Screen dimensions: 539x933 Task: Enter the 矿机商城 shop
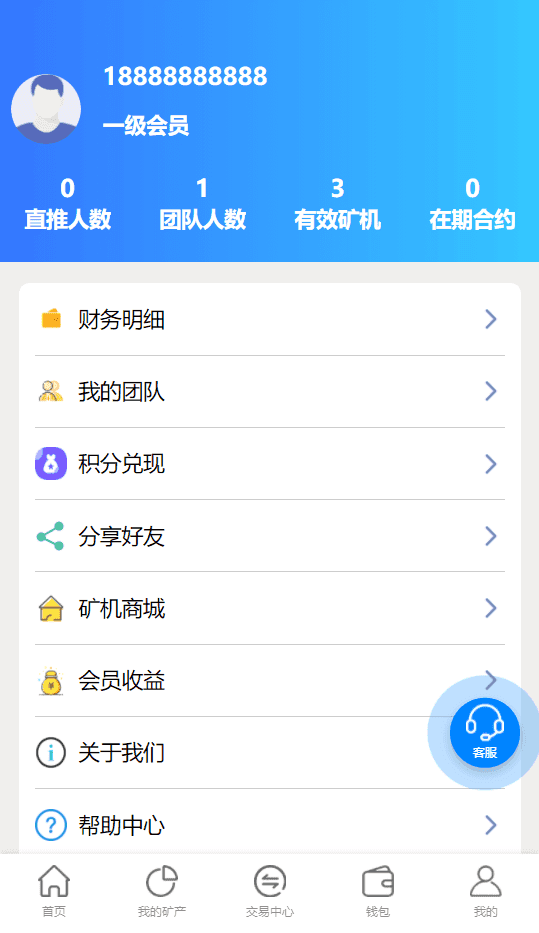coord(270,608)
